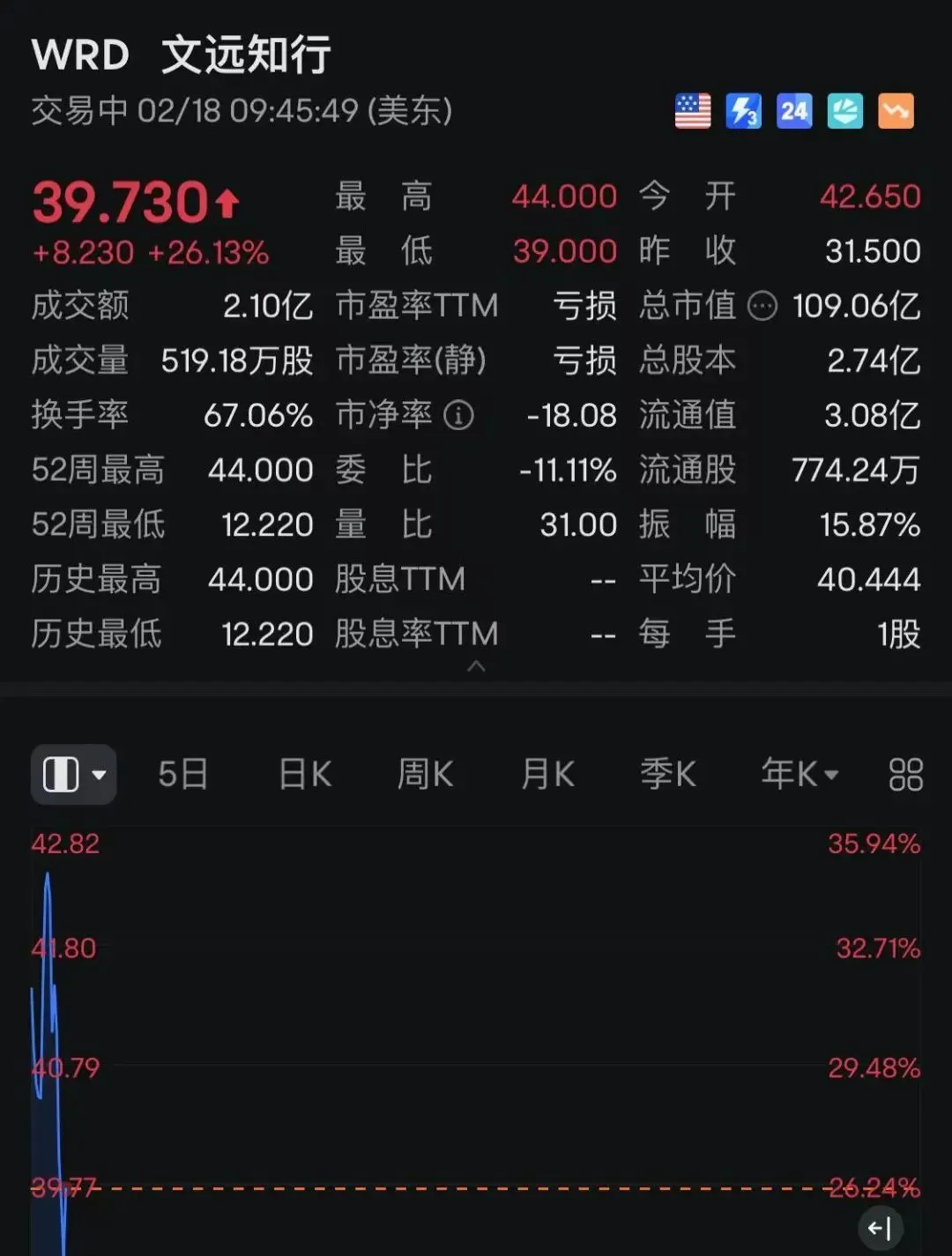Screen dimensions: 952x1256
Task: Show the 月K chart
Action: point(547,774)
